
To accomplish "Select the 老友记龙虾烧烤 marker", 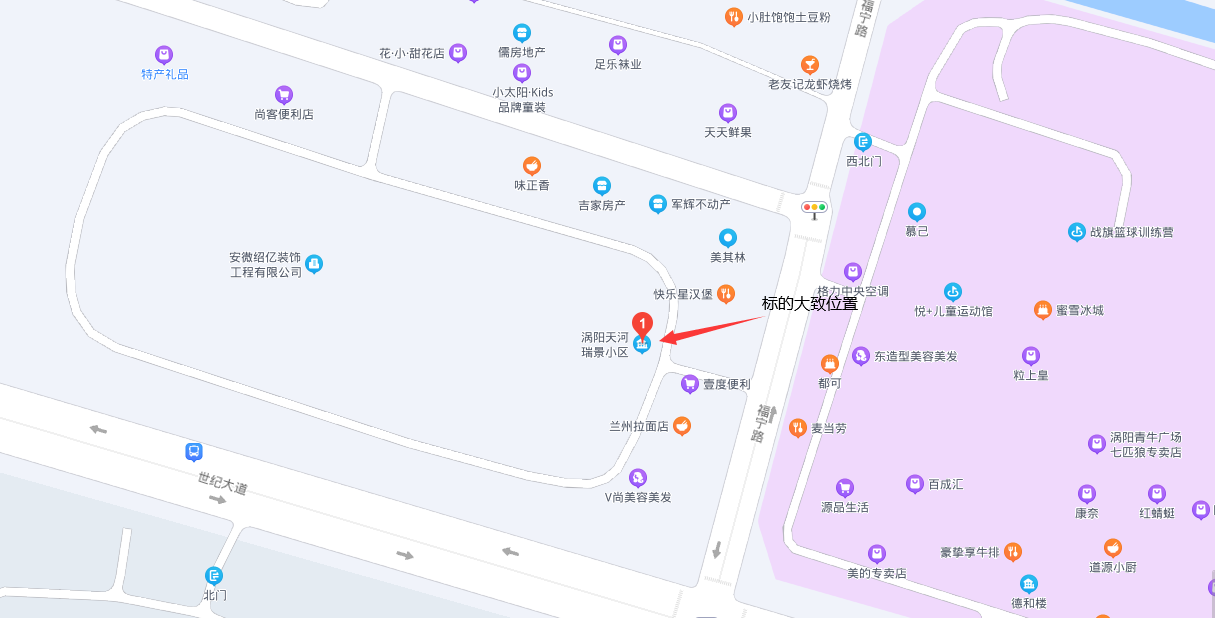I will (x=810, y=65).
